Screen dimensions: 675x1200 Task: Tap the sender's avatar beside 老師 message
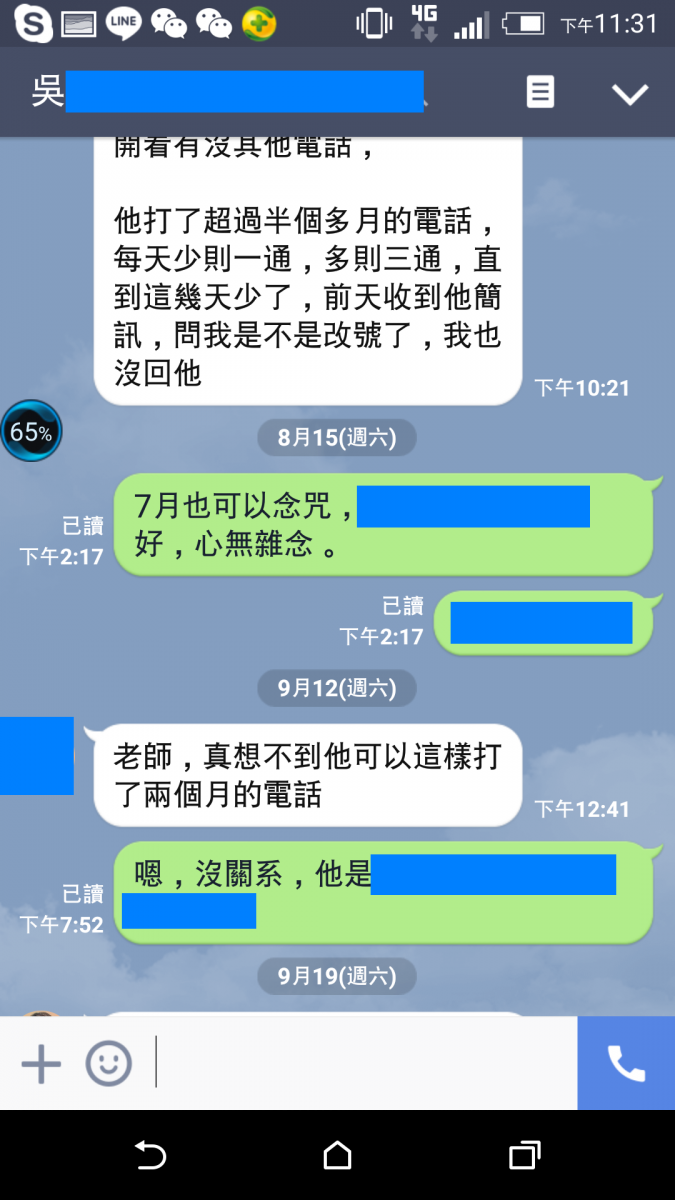[37, 756]
